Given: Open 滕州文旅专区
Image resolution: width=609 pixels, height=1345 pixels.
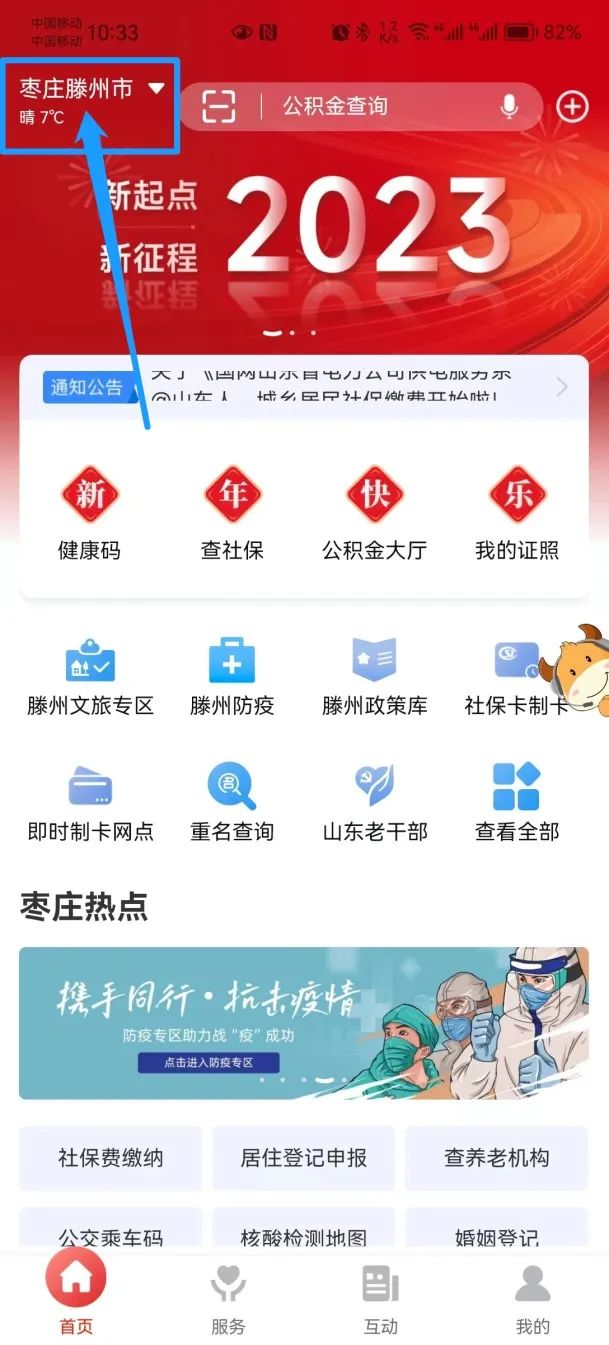Looking at the screenshot, I should click(x=90, y=677).
